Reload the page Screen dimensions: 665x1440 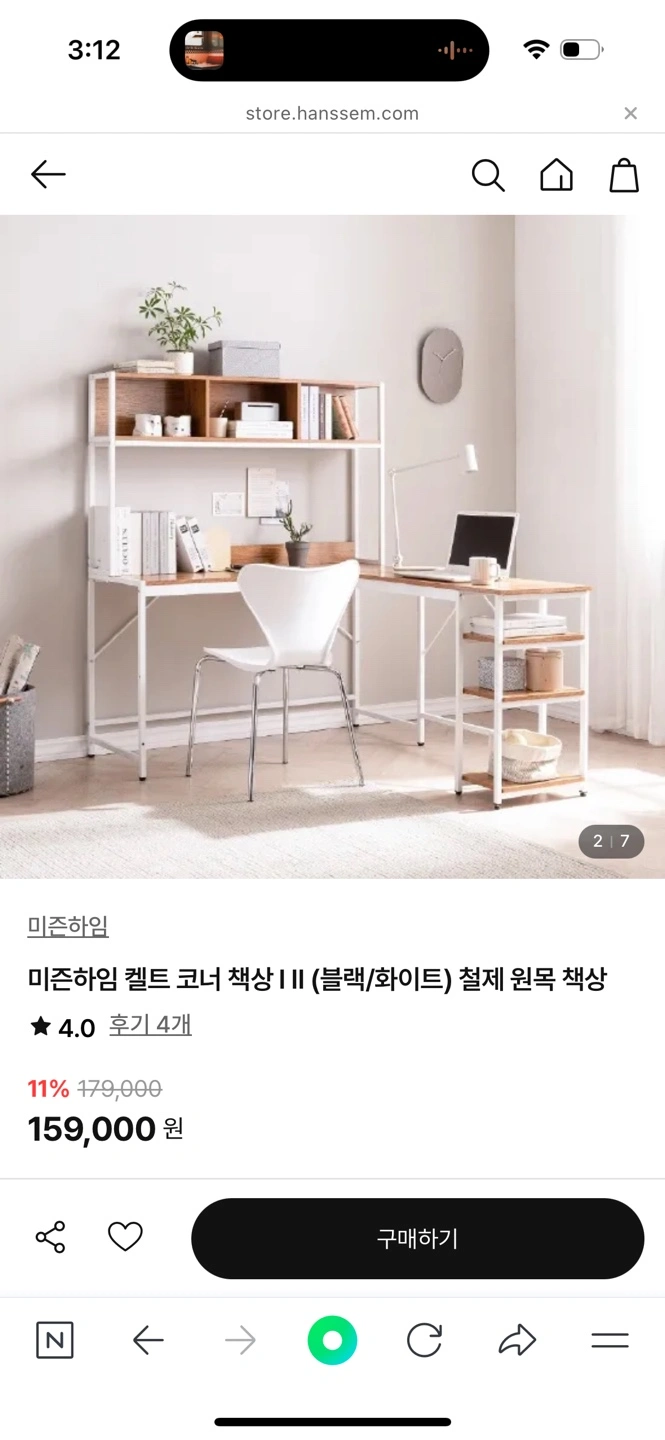tap(424, 1340)
